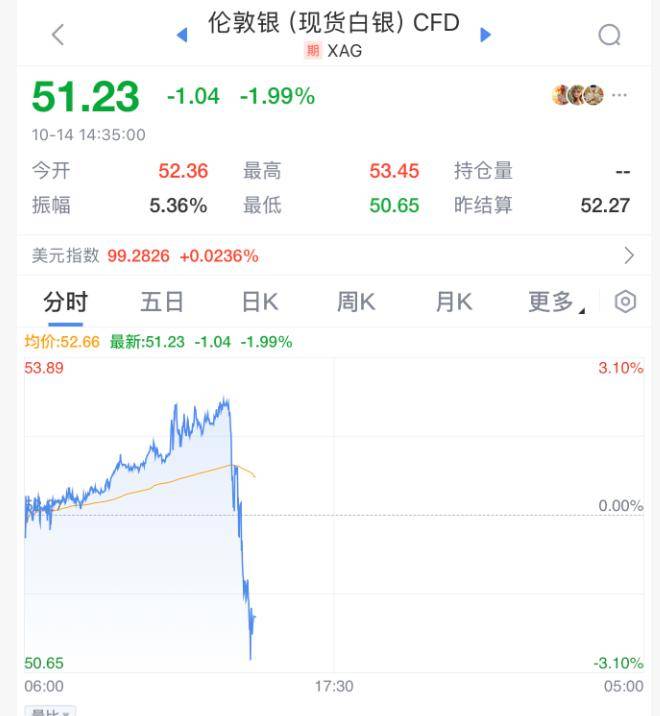Switch to the 五日 chart tab
660x716 pixels.
point(162,302)
